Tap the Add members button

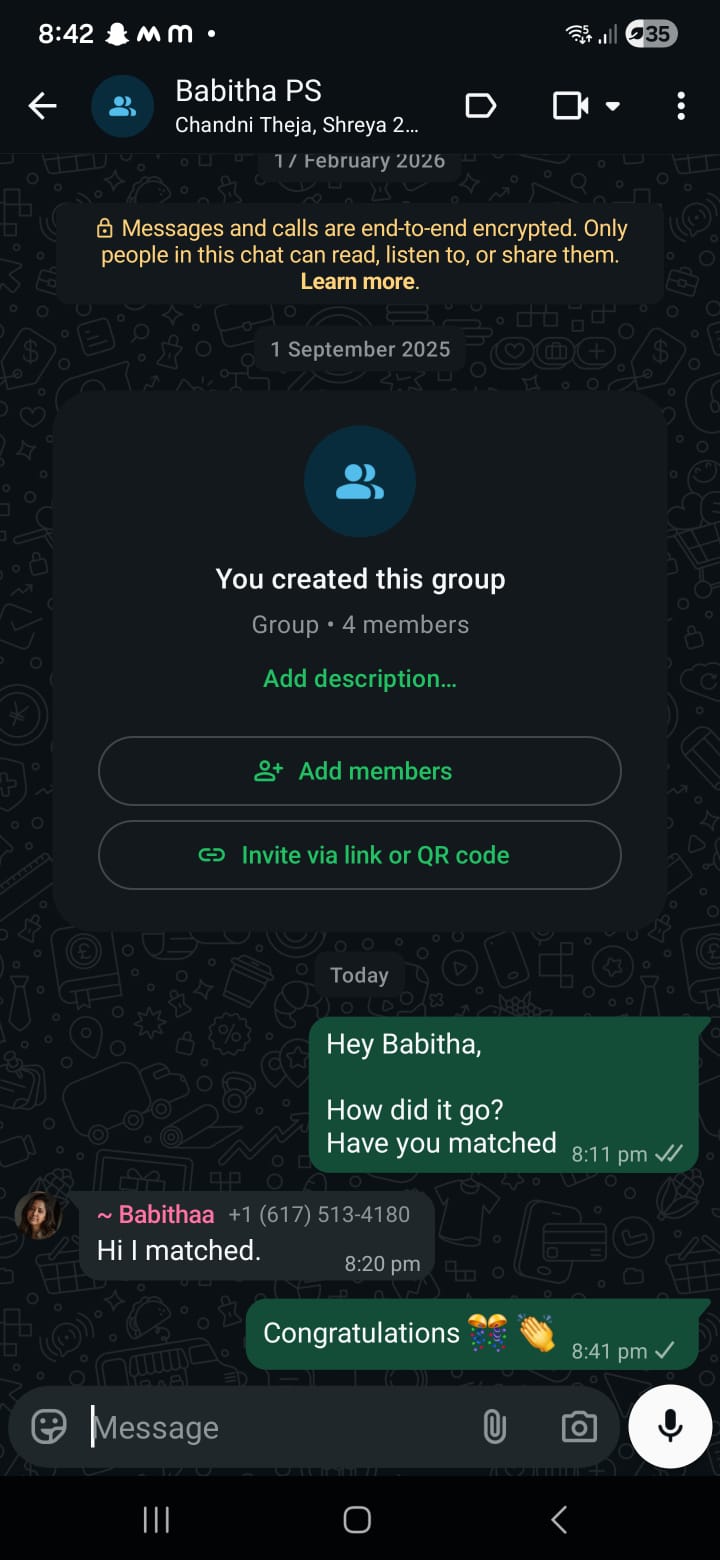click(x=360, y=771)
